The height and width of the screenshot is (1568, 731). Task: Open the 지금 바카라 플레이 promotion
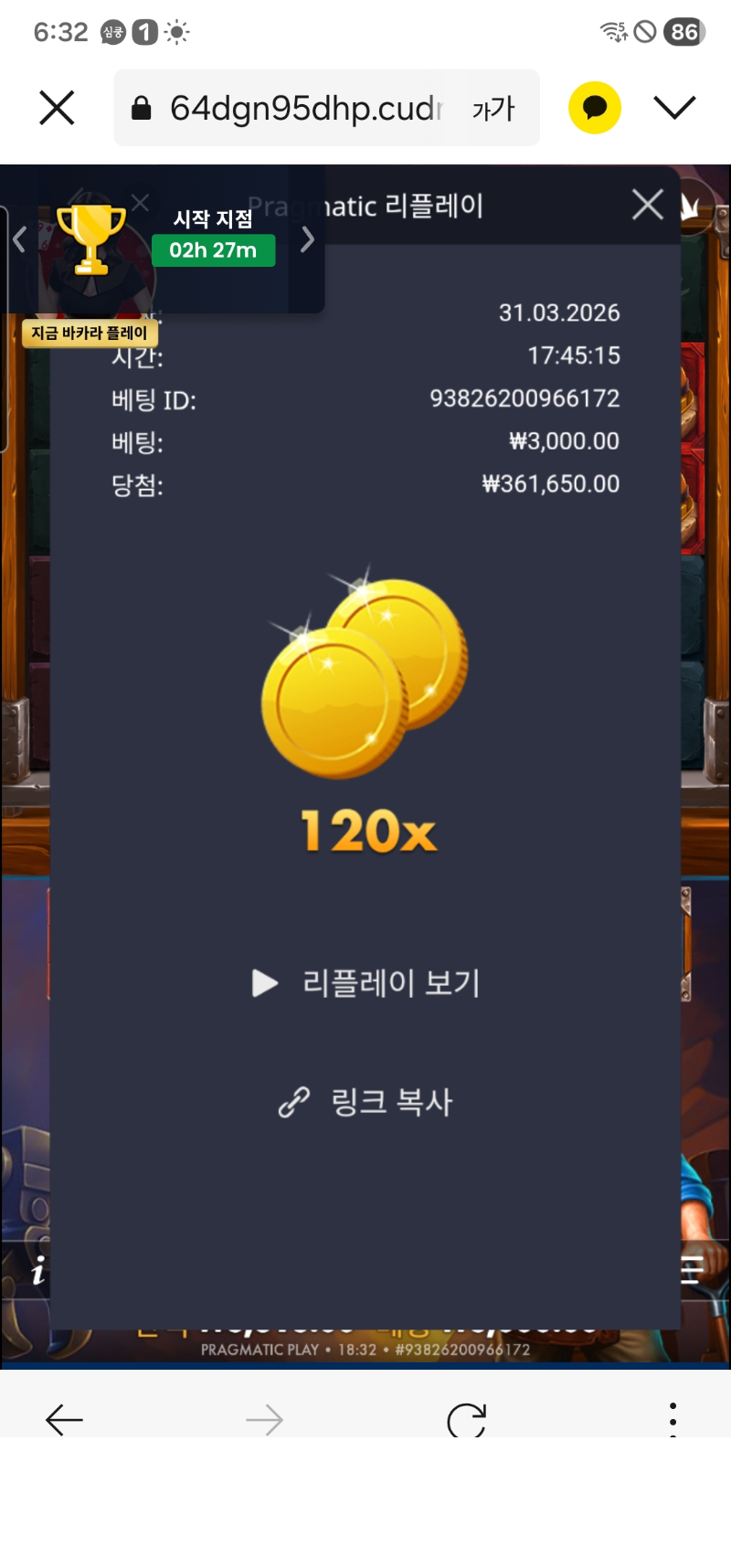tap(90, 334)
